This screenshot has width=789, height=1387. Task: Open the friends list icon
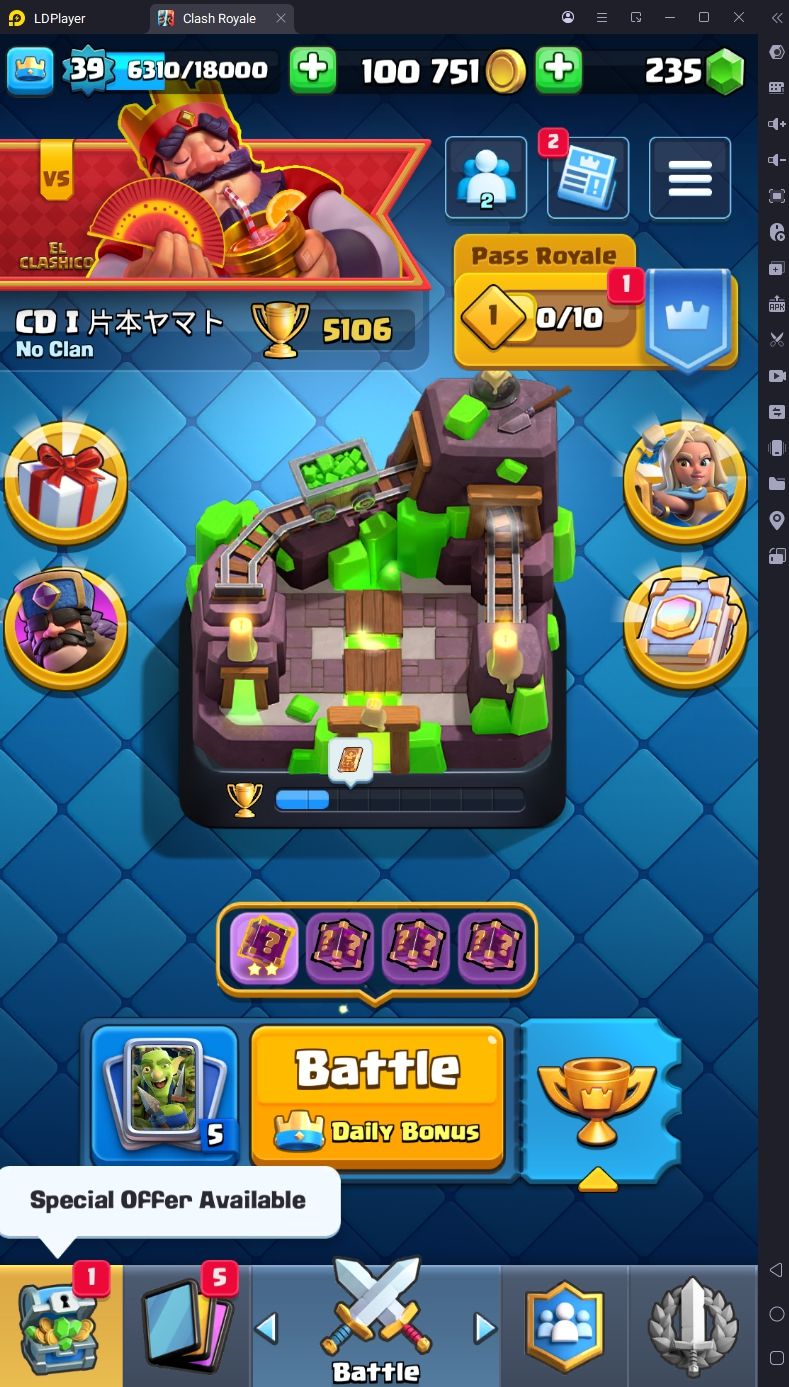[486, 178]
